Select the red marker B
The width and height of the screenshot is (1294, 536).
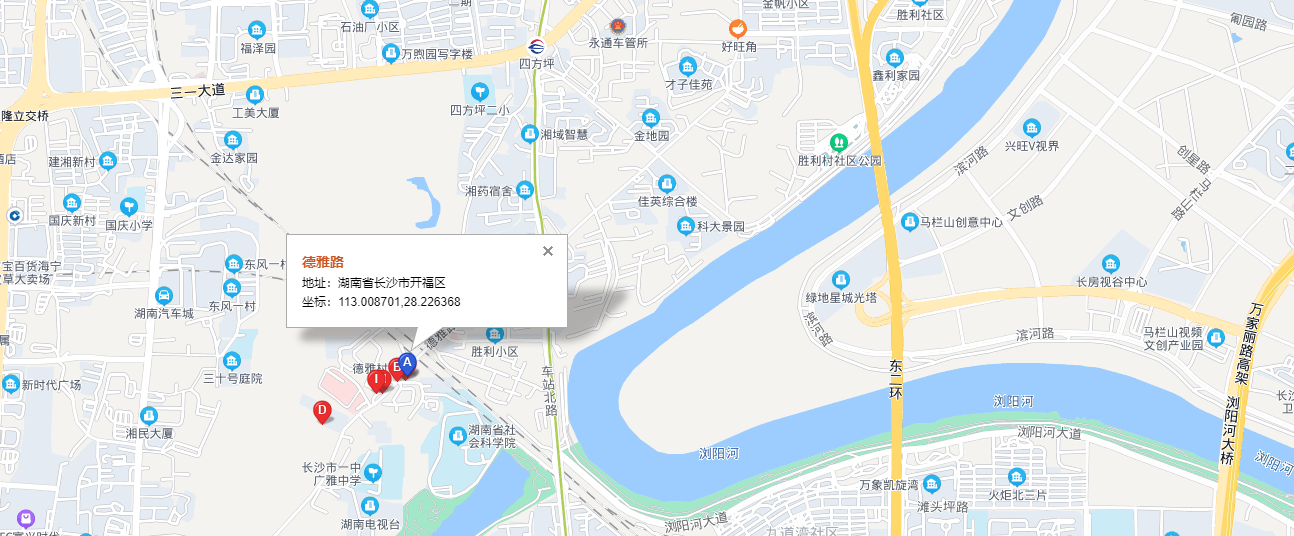click(x=395, y=368)
